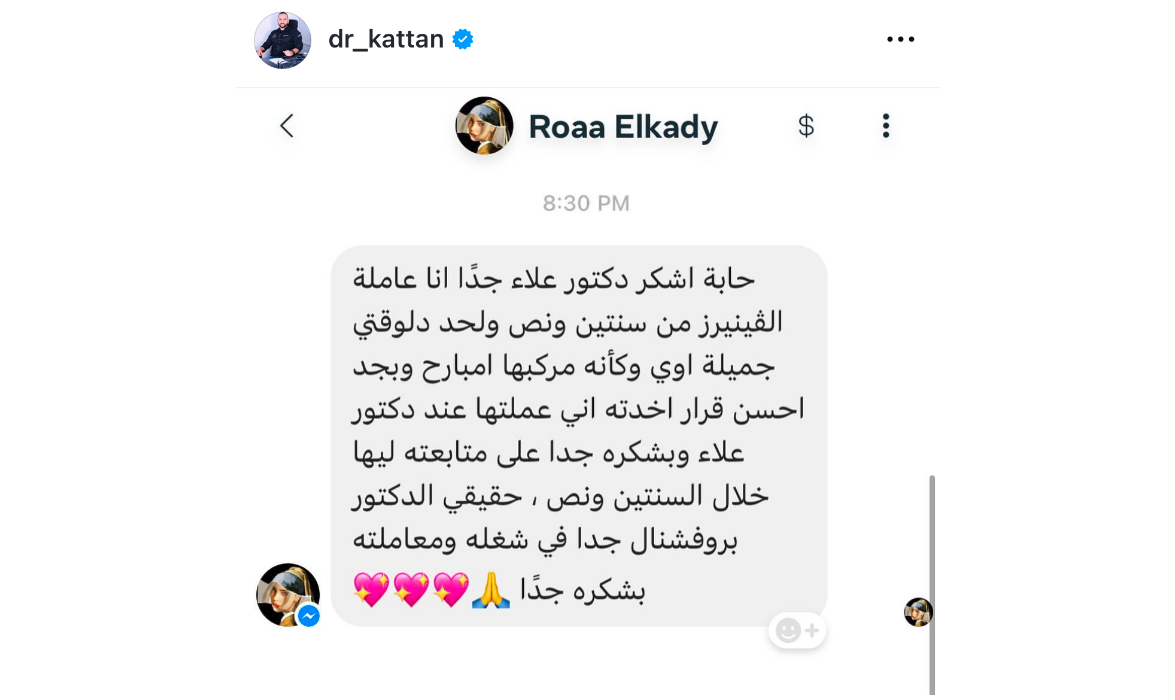The image size is (1175, 700).
Task: Open the post's three-dot options menu
Action: pos(900,40)
